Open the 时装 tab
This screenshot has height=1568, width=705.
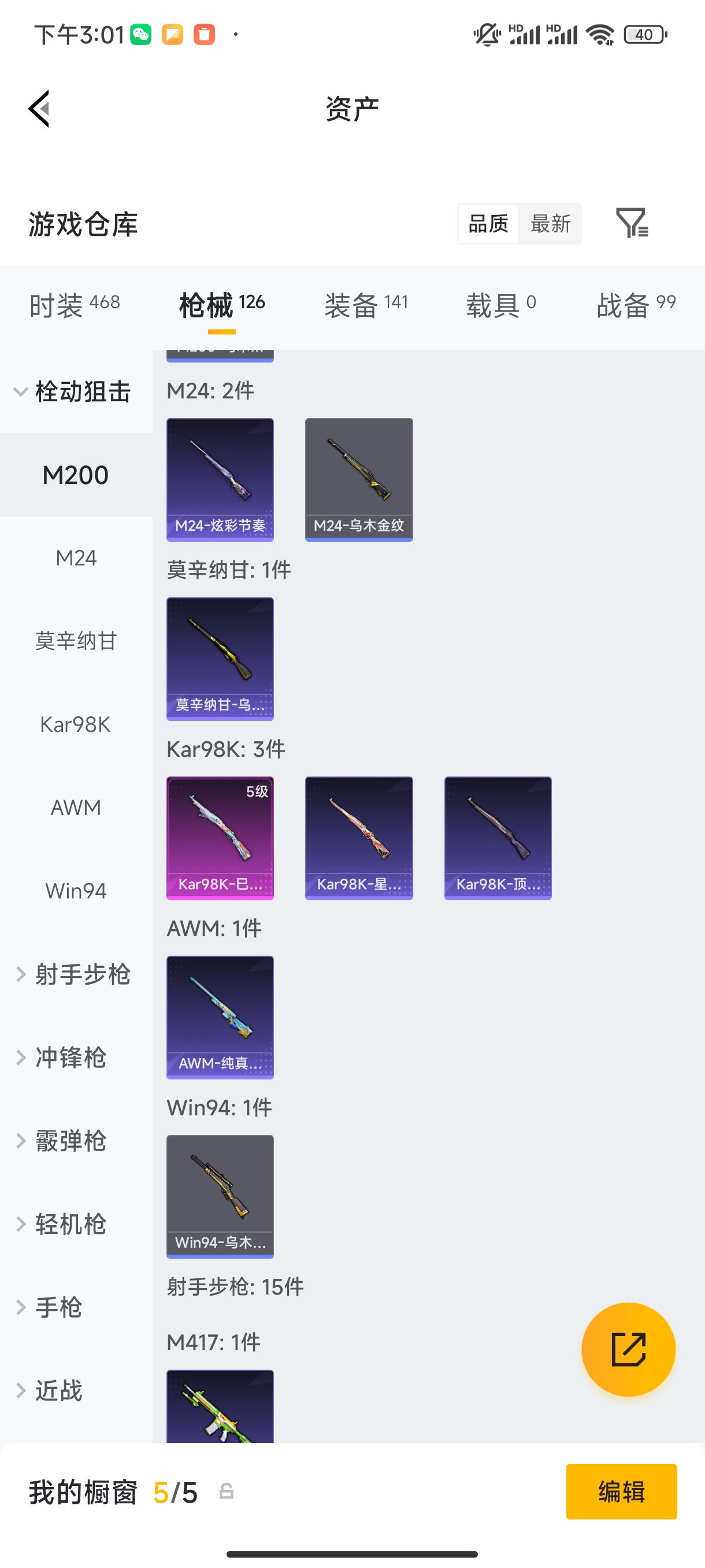[x=74, y=302]
